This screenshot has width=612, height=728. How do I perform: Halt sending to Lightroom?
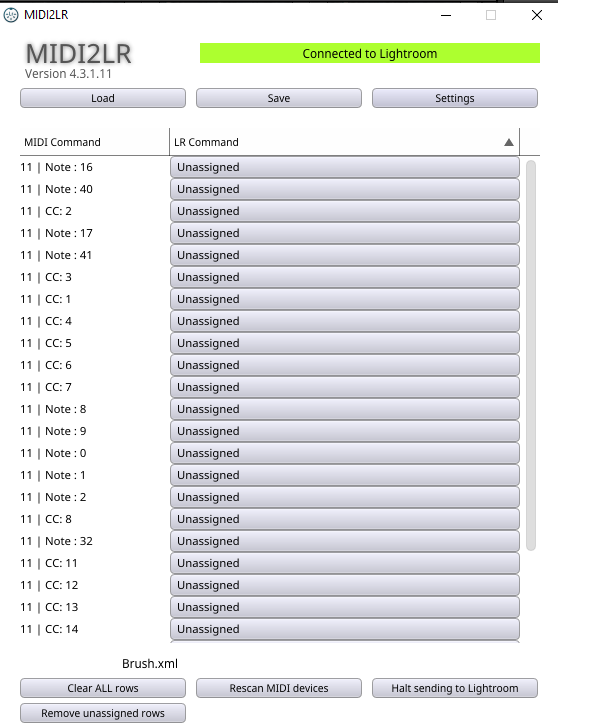click(455, 688)
